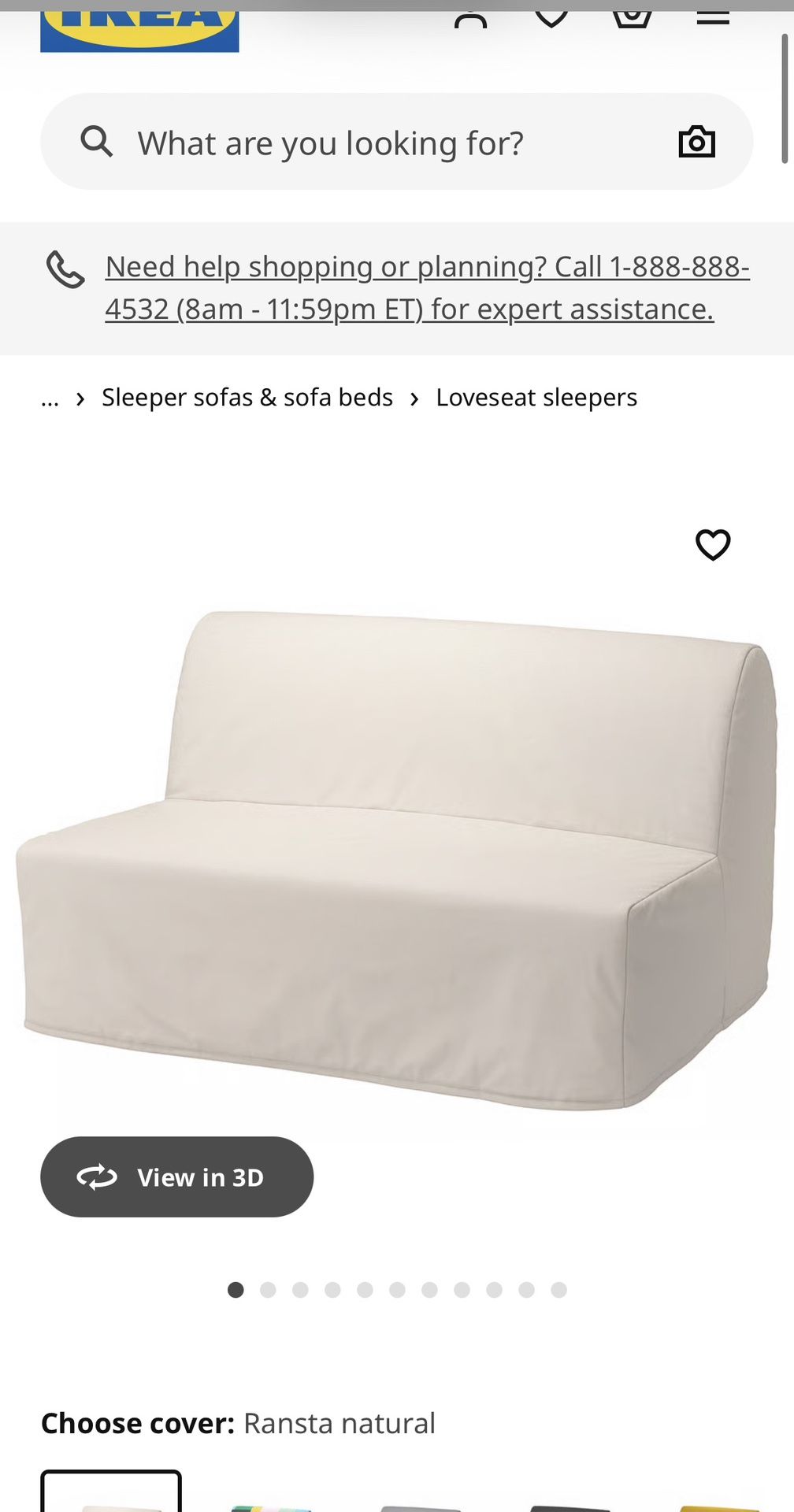794x1512 pixels.
Task: Open the Sleeper sofas & sofa beds category
Action: [x=247, y=397]
